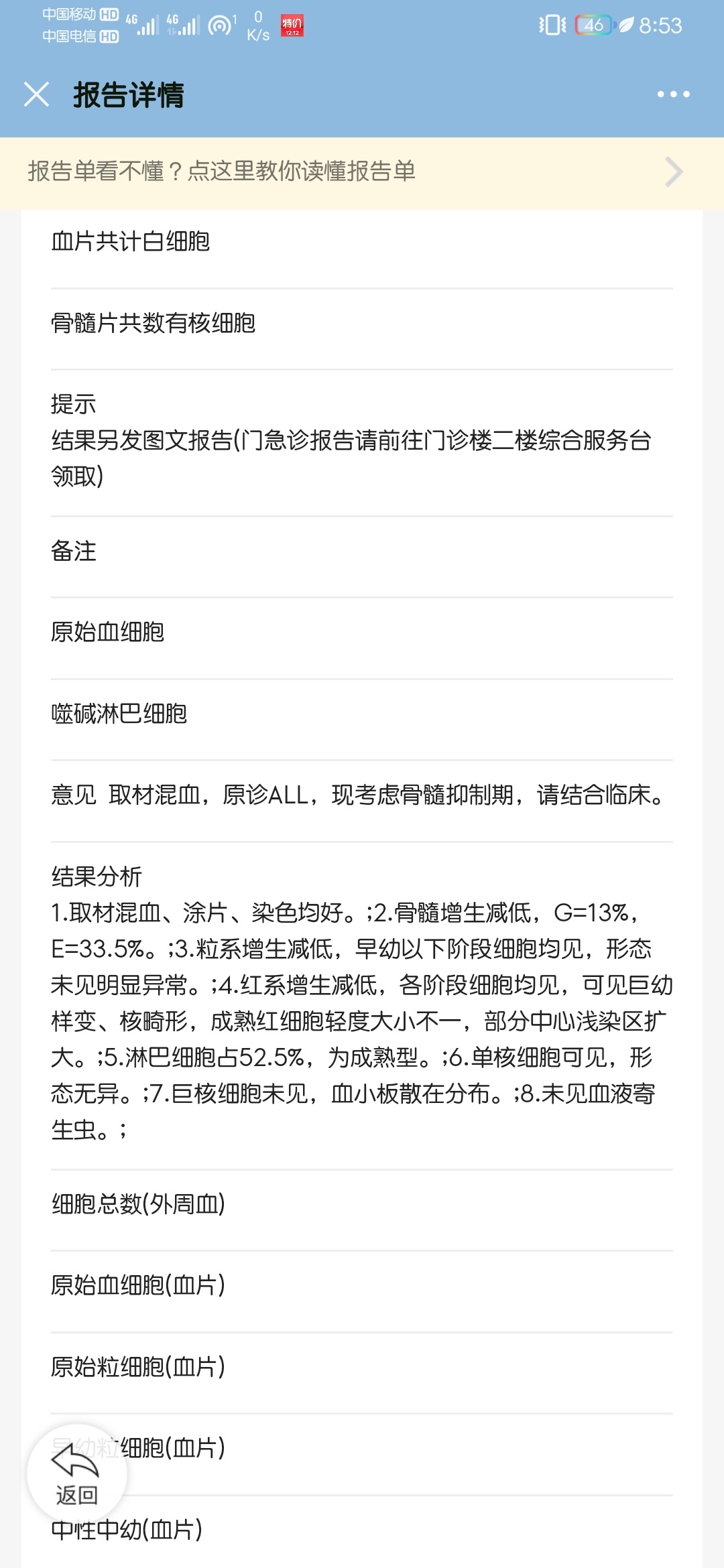The image size is (724, 1568).
Task: Open the report reading guide banner
Action: click(362, 172)
